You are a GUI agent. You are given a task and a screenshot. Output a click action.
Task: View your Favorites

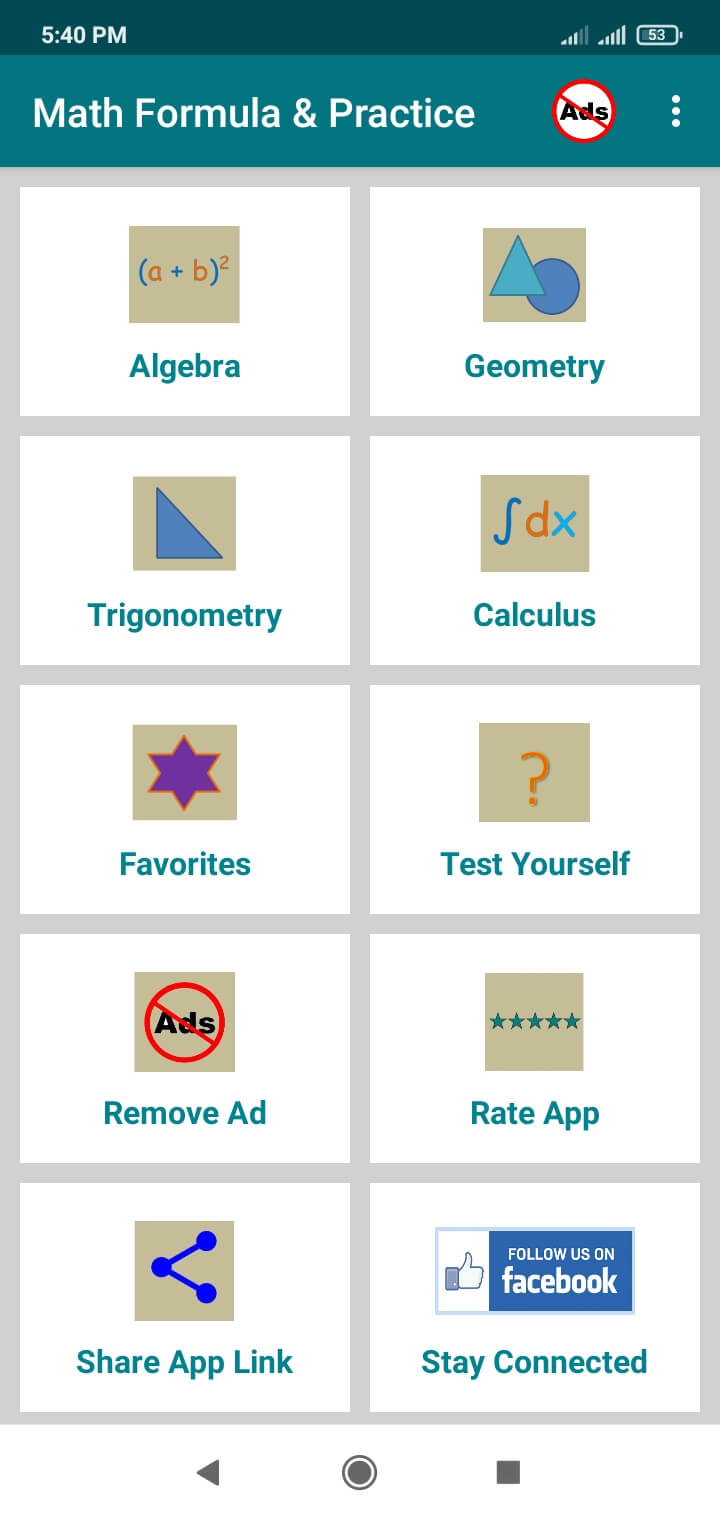(185, 799)
